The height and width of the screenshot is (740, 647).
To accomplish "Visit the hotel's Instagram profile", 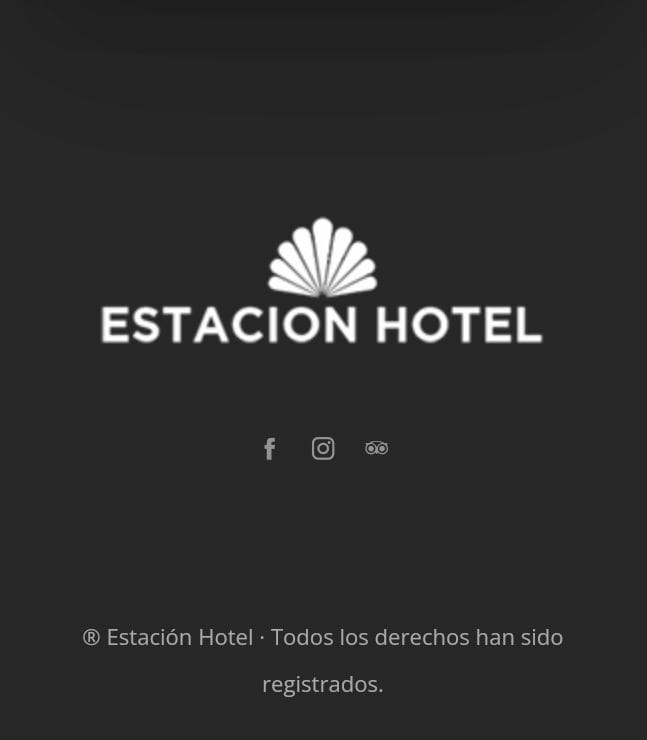I will tap(323, 449).
